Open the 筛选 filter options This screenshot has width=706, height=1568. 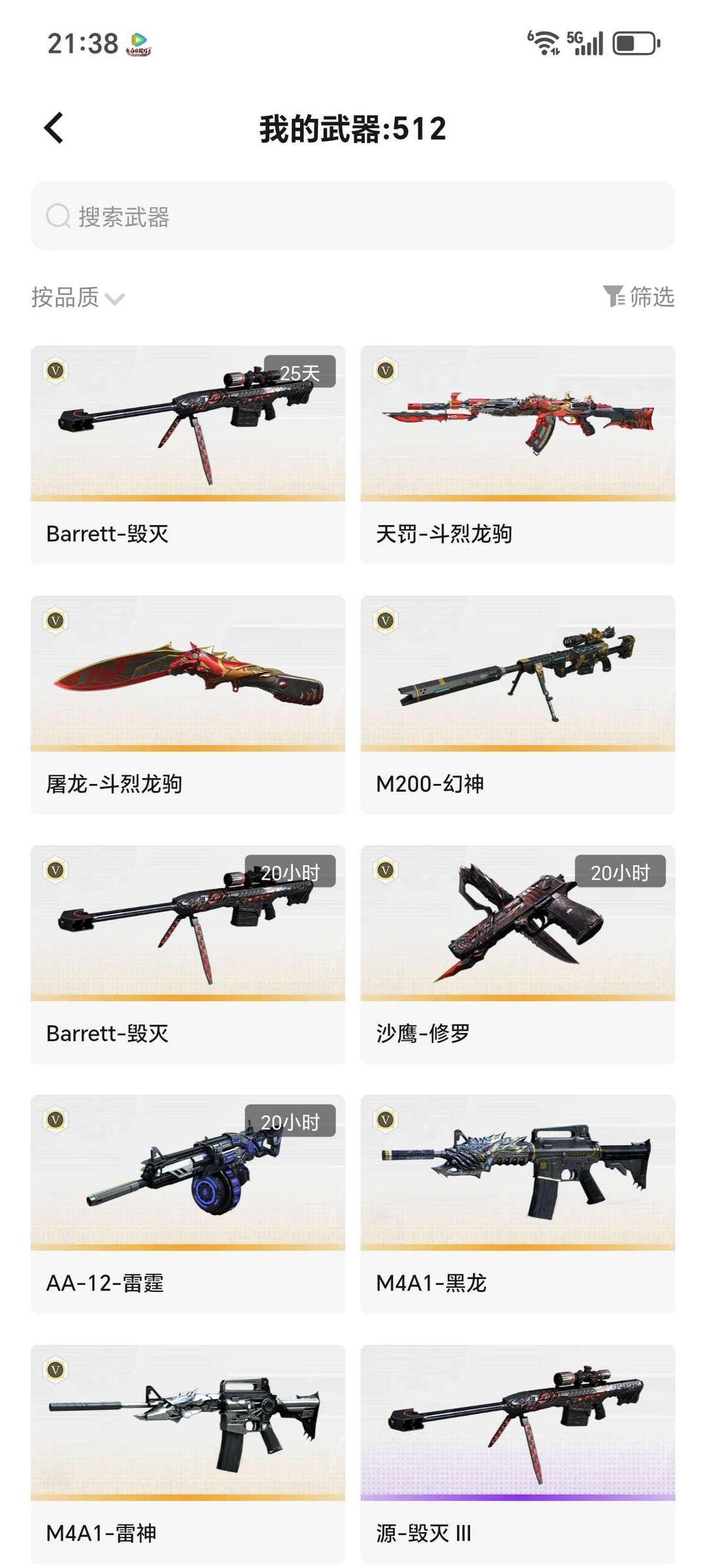point(638,297)
